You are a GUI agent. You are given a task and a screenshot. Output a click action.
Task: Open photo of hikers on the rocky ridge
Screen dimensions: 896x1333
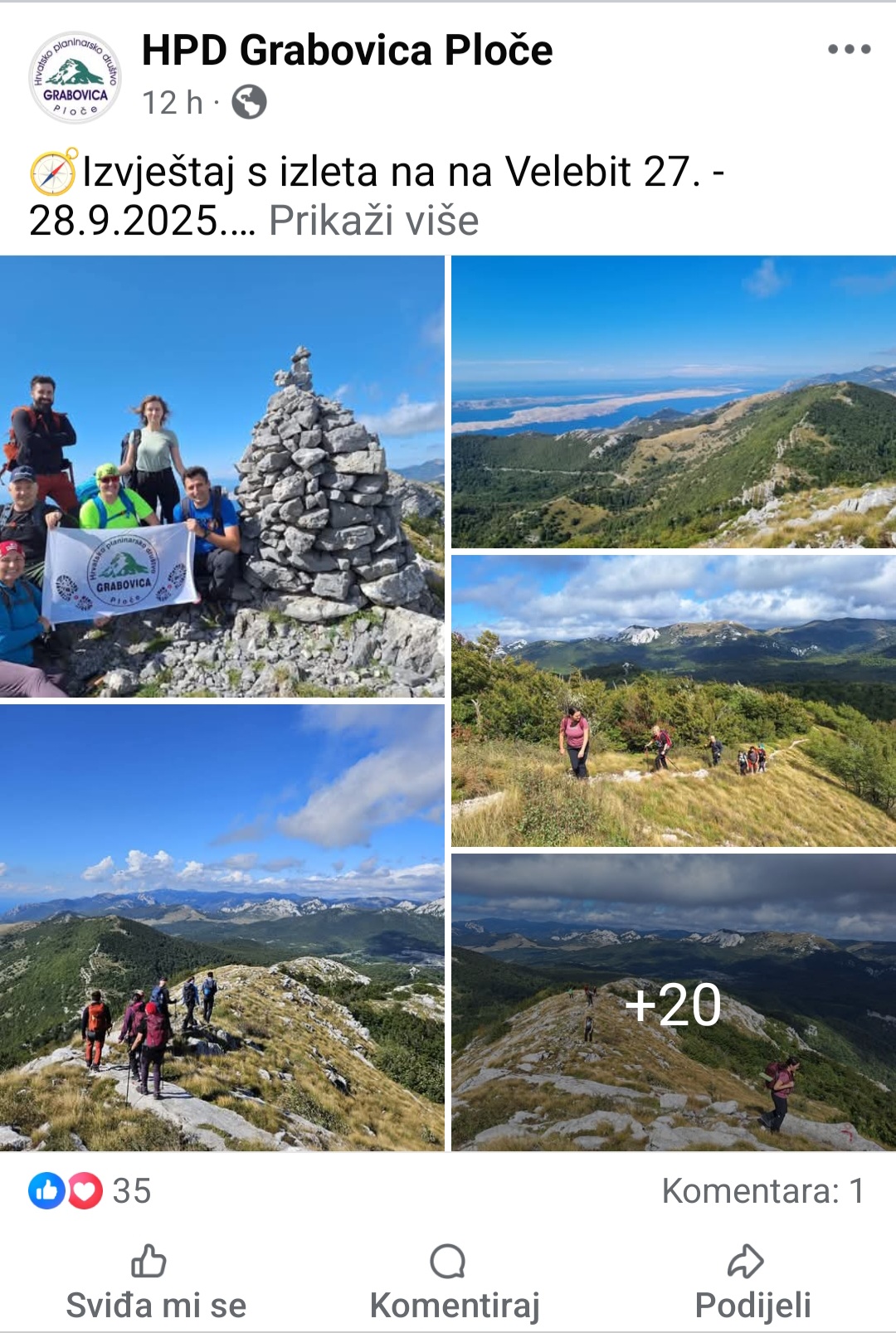point(222,927)
